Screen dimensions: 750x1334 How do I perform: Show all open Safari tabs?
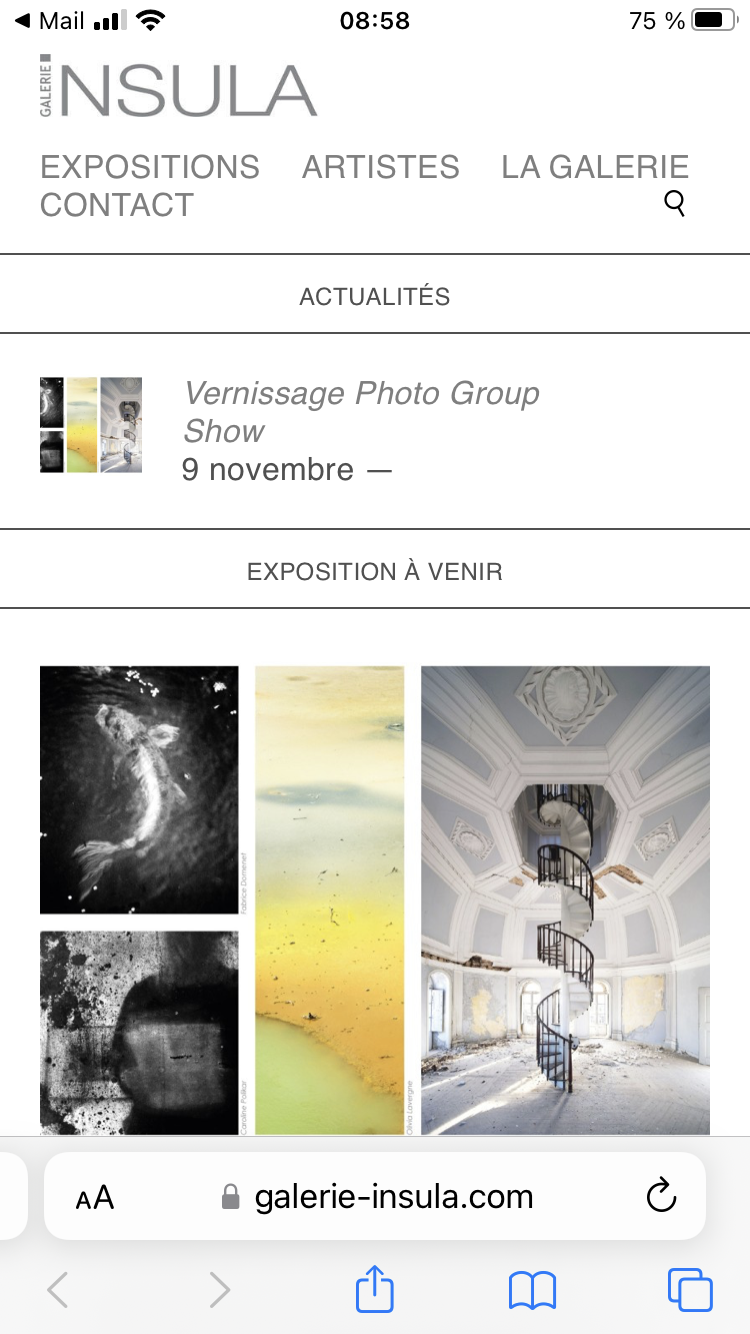click(690, 1290)
